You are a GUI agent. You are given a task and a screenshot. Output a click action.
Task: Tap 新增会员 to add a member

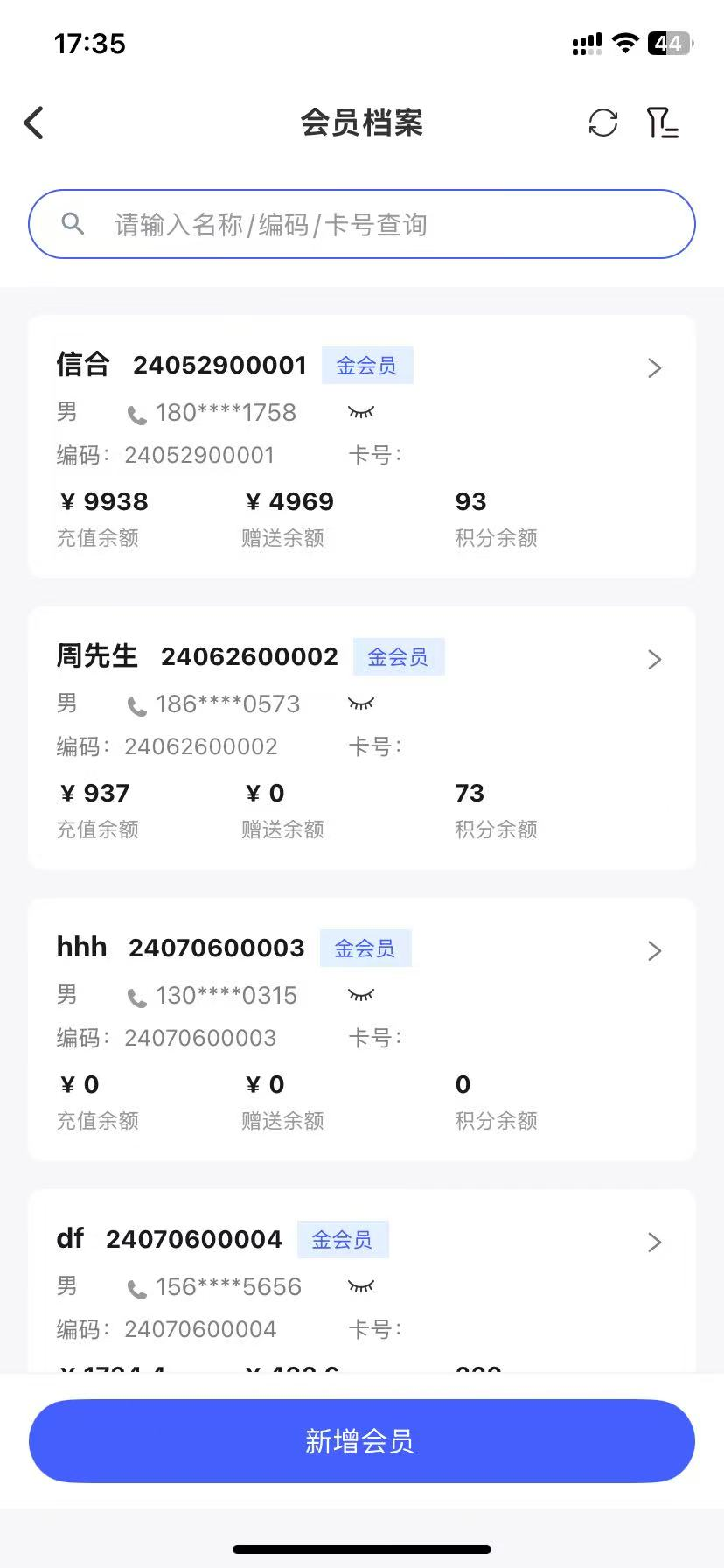(362, 1441)
